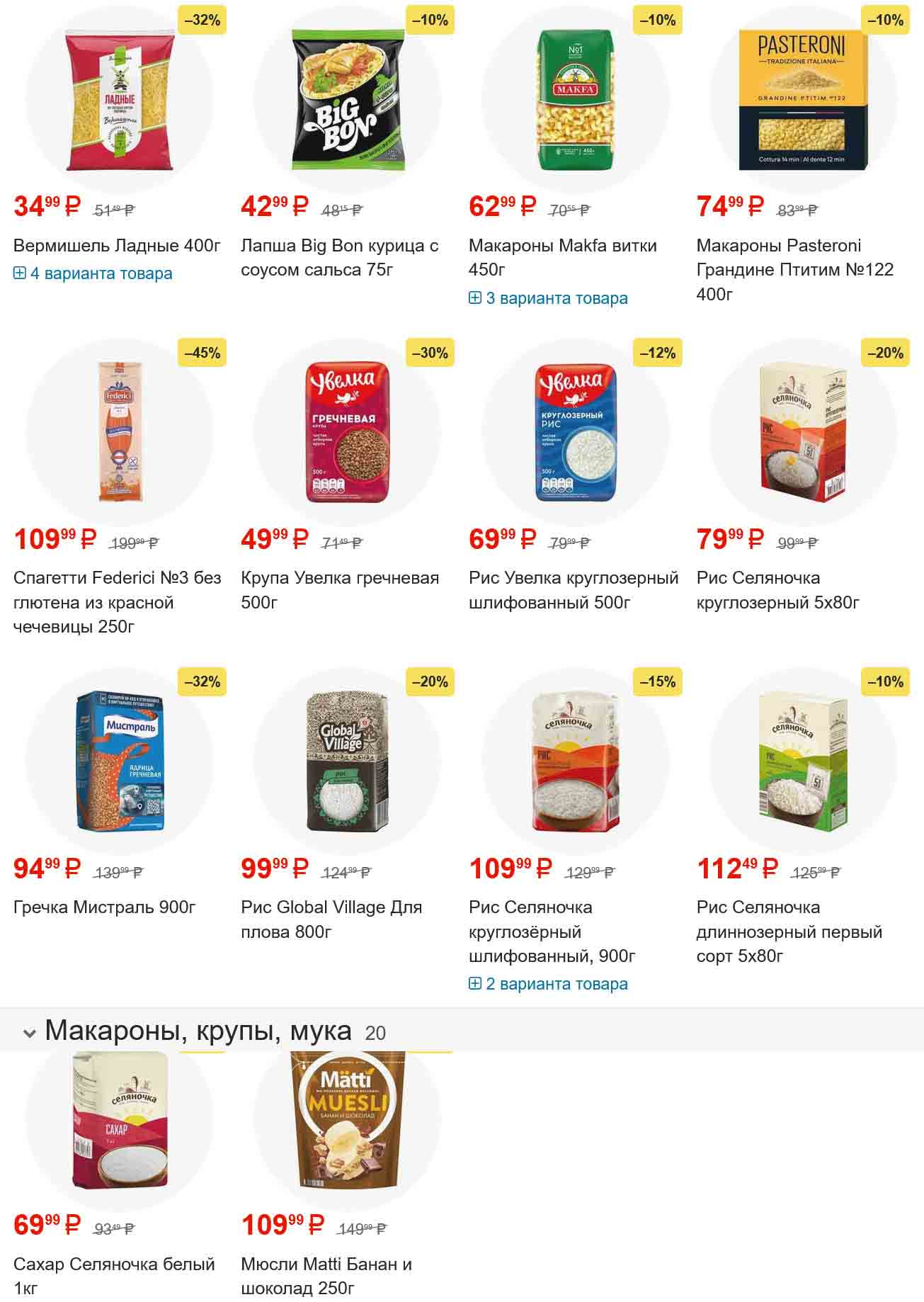View Спагетти Federici №3 без глютена
The width and height of the screenshot is (924, 1302).
[x=117, y=602]
